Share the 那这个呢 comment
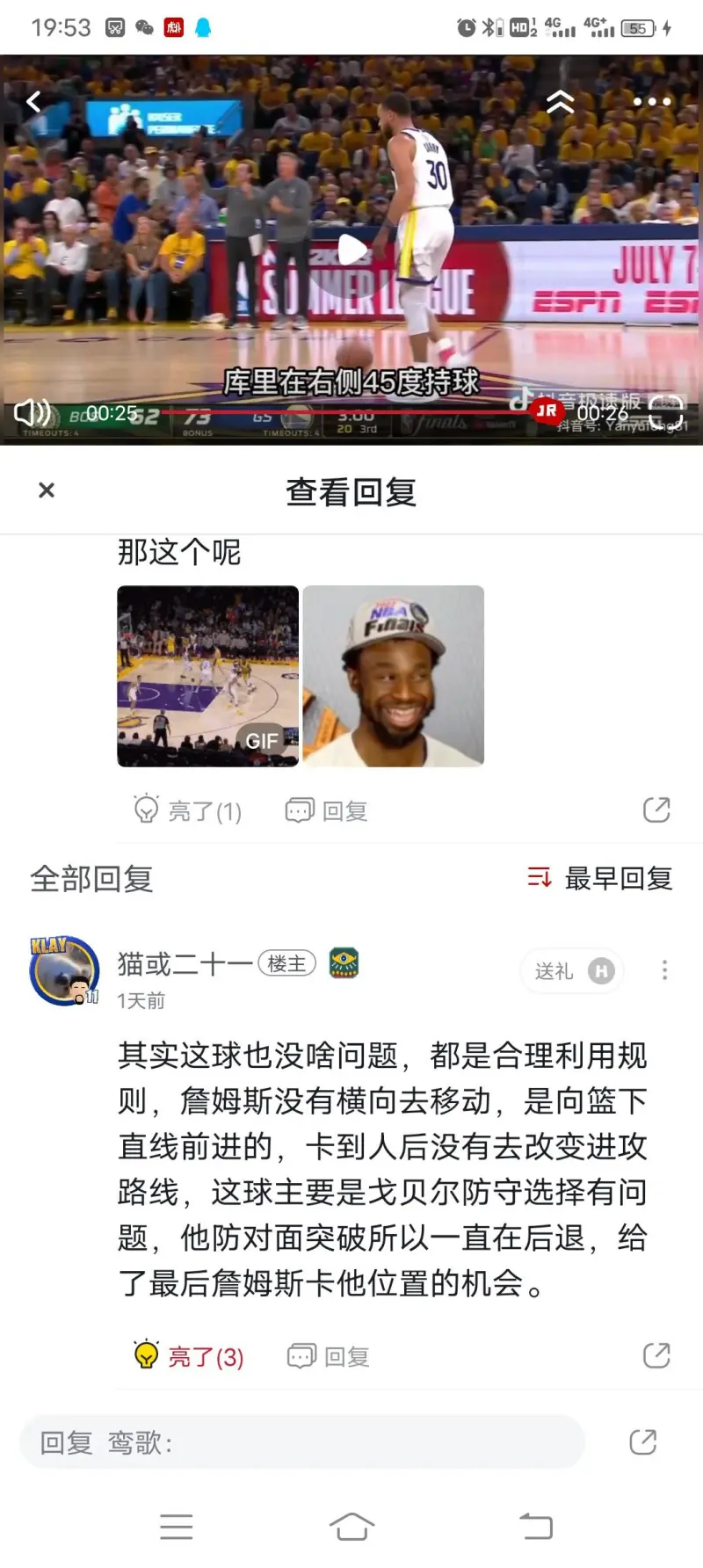This screenshot has height=1568, width=703. point(656,810)
